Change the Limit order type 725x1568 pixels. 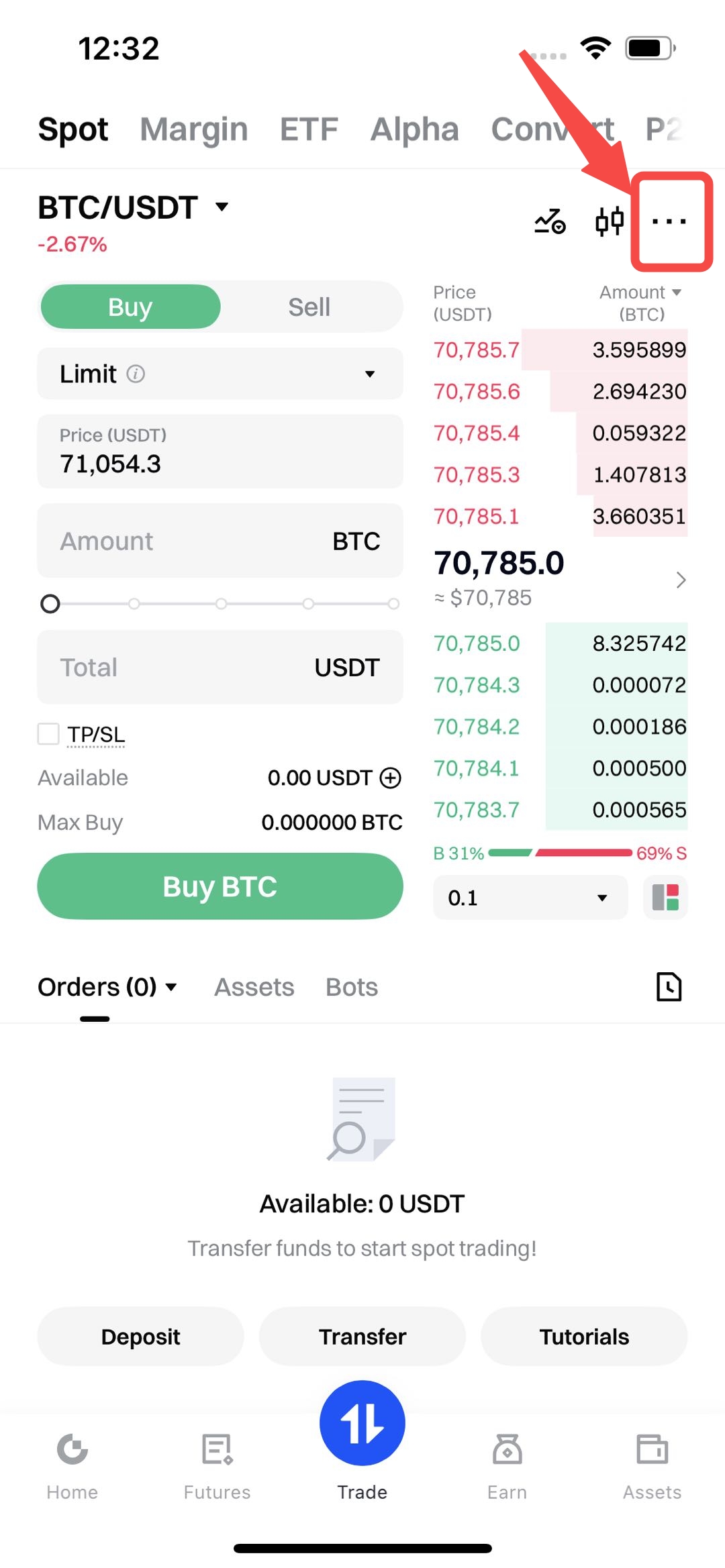point(220,374)
